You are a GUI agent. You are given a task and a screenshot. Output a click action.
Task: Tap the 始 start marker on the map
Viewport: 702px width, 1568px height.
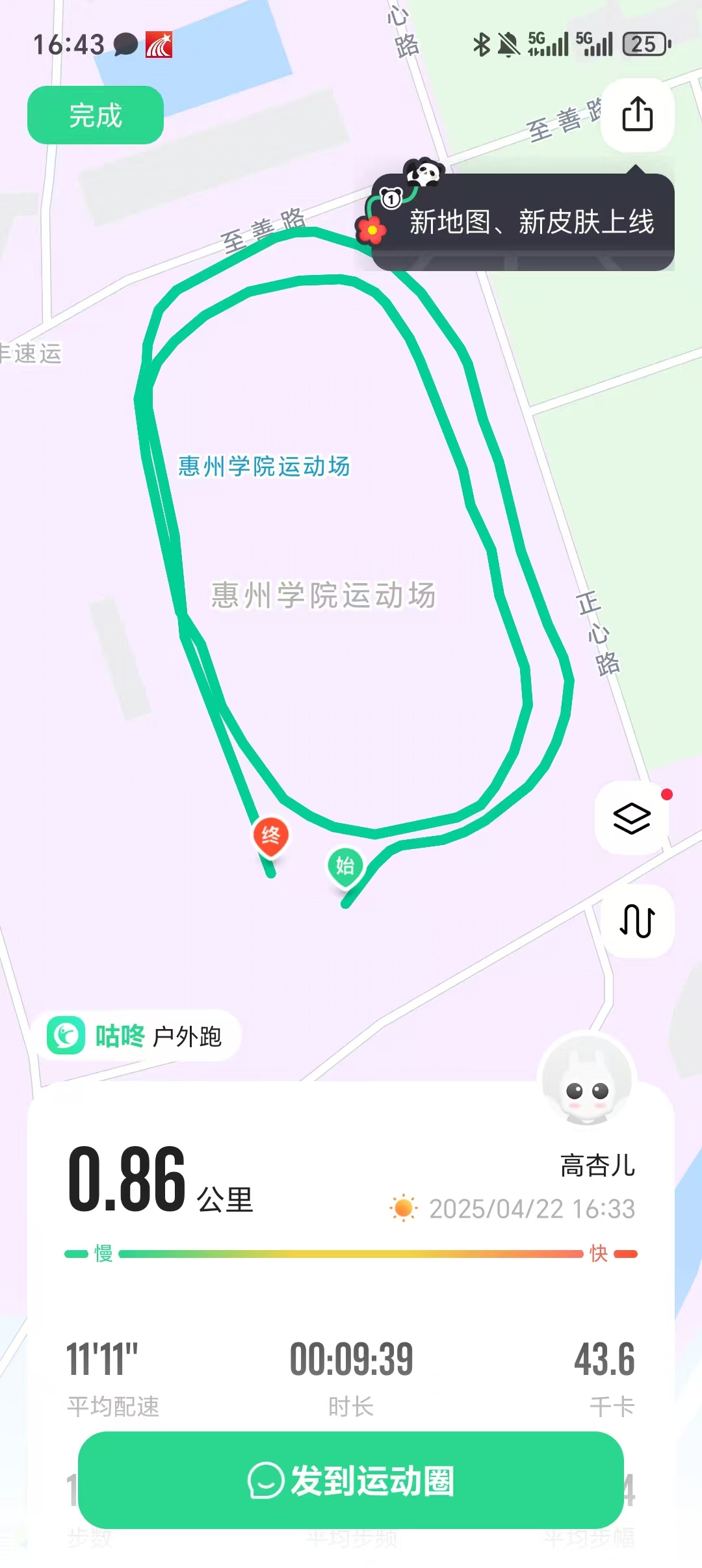point(344,866)
